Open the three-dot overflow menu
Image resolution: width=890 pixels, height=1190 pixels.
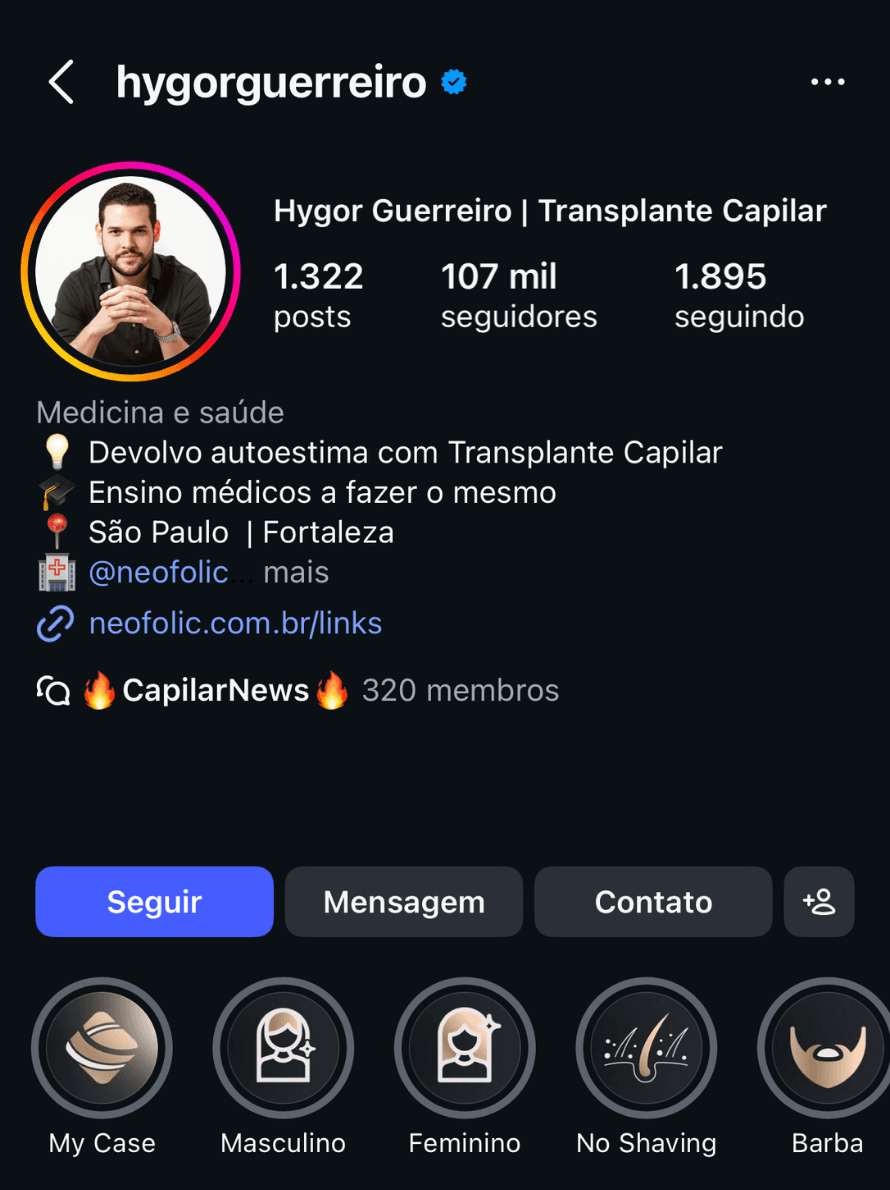point(827,82)
